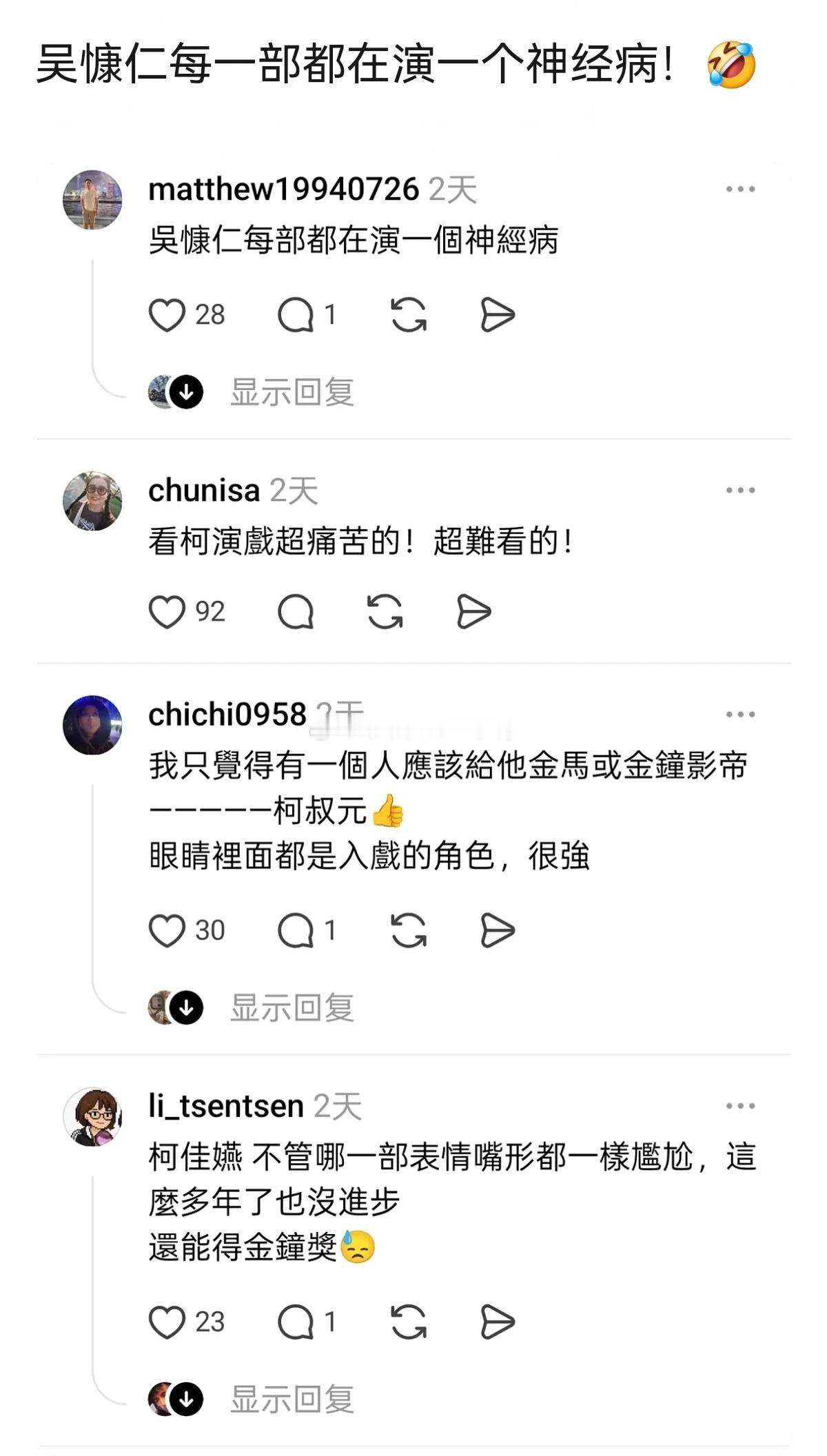Open more options on matthew19940726's comment
Screen dimensions: 827x1456
coord(740,189)
